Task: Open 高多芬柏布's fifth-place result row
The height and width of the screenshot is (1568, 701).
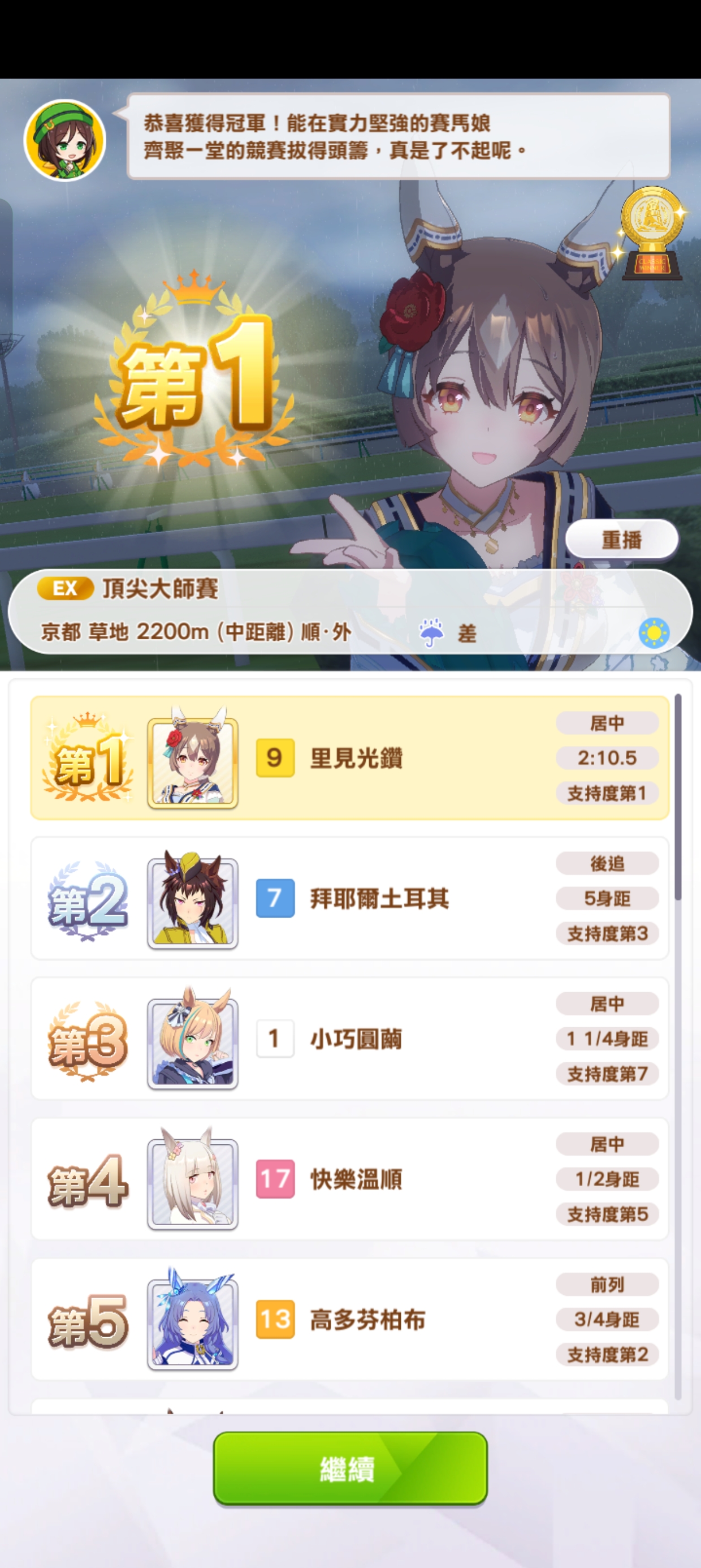Action: tap(350, 1320)
